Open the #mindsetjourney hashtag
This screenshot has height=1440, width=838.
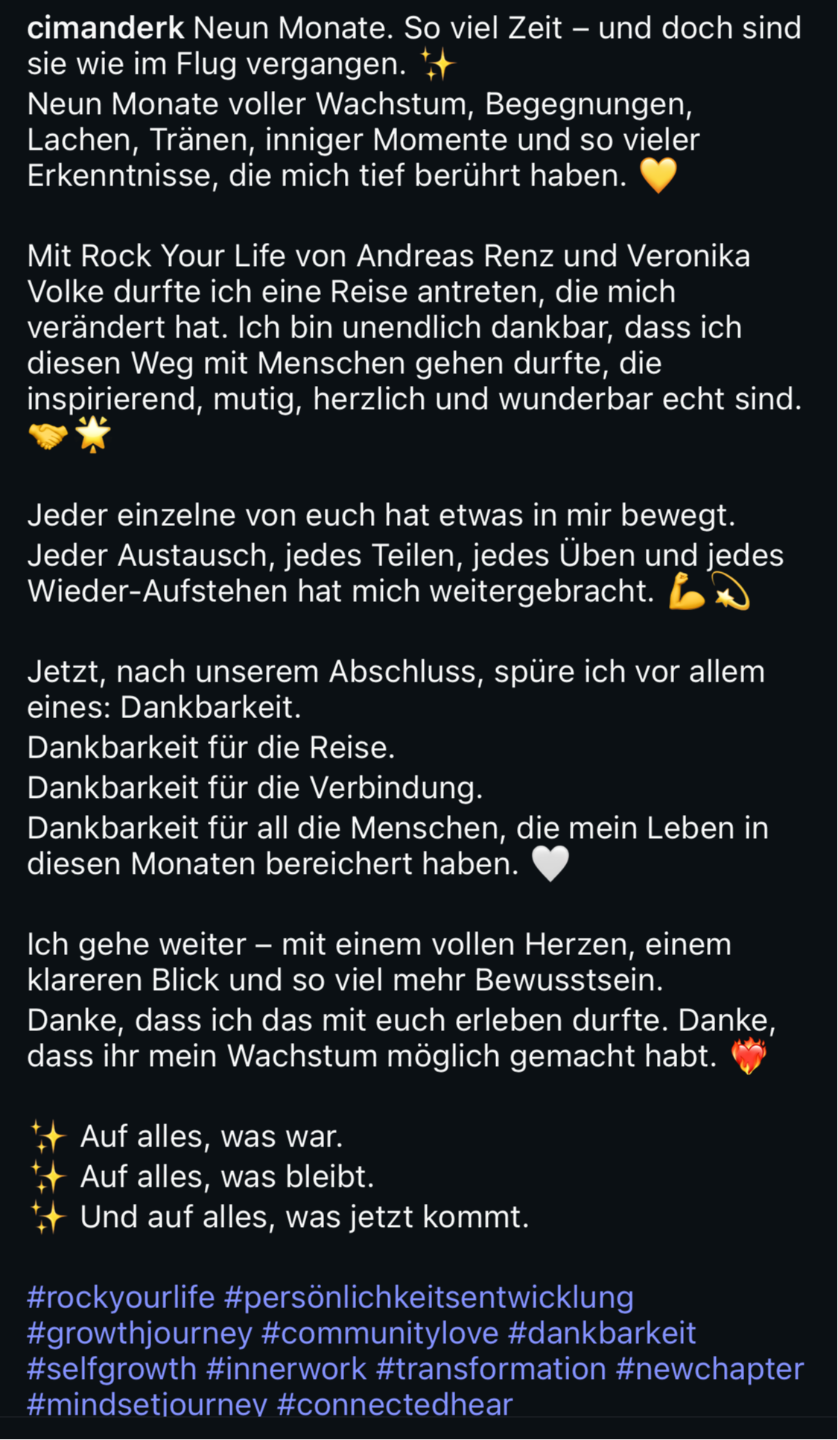click(x=147, y=1405)
